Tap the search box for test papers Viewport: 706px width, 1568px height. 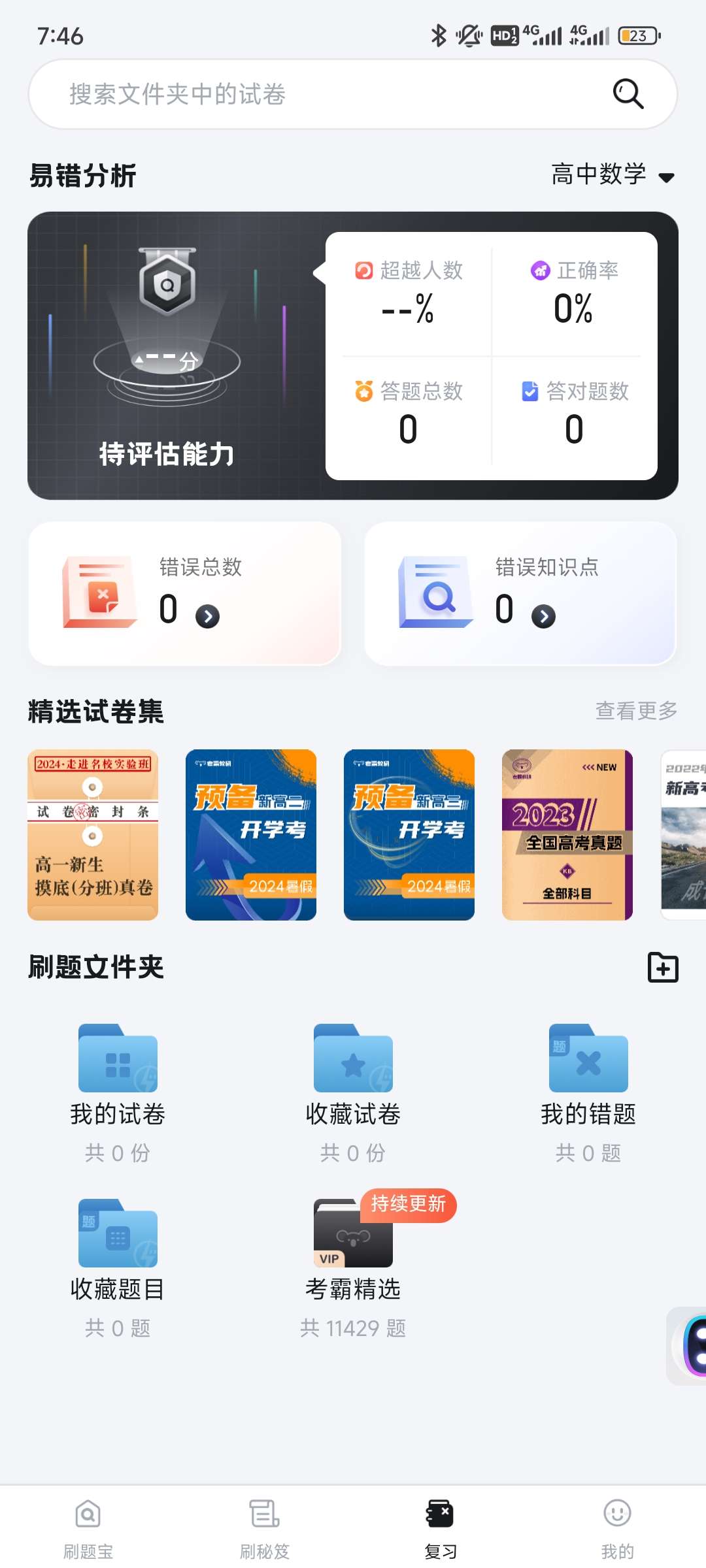[314, 94]
